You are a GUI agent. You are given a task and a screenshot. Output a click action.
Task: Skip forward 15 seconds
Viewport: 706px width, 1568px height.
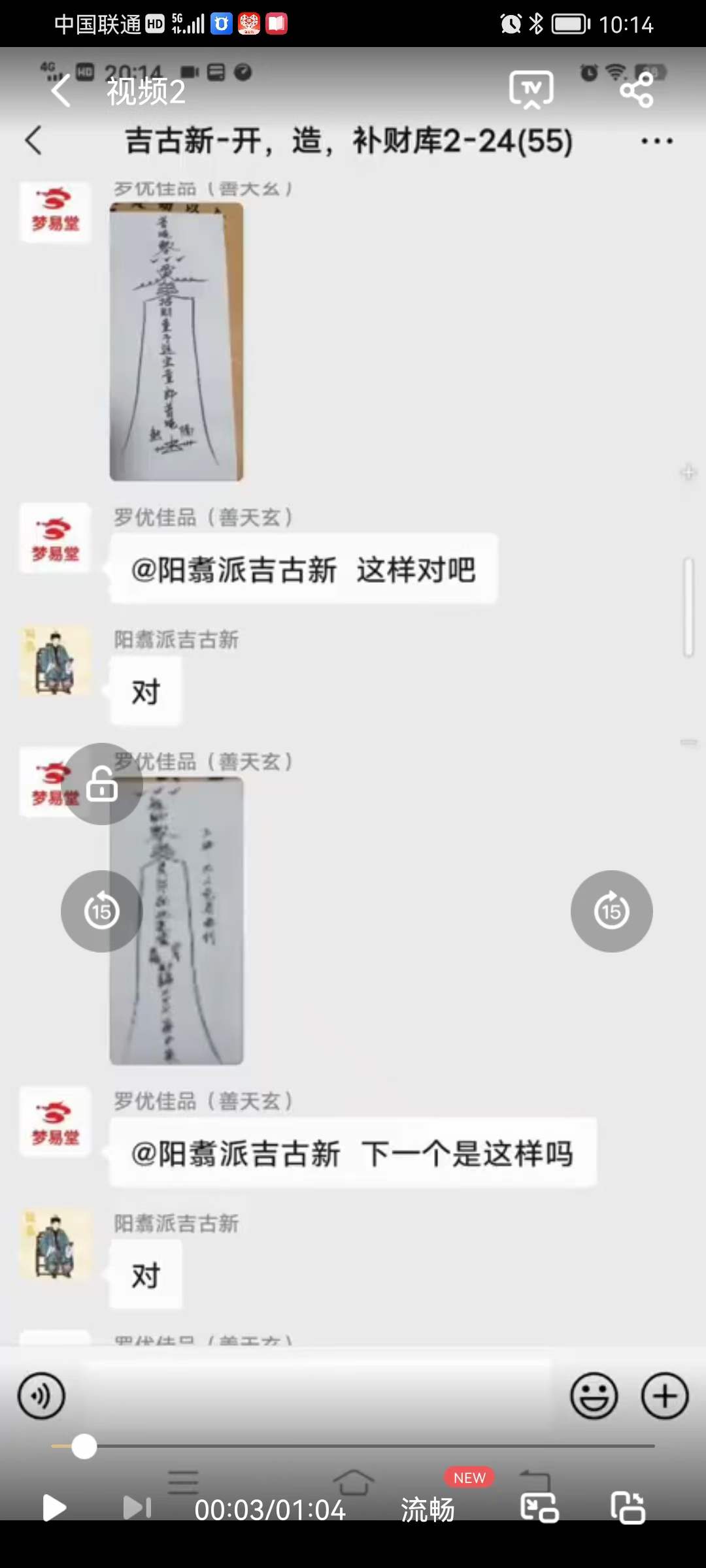611,911
